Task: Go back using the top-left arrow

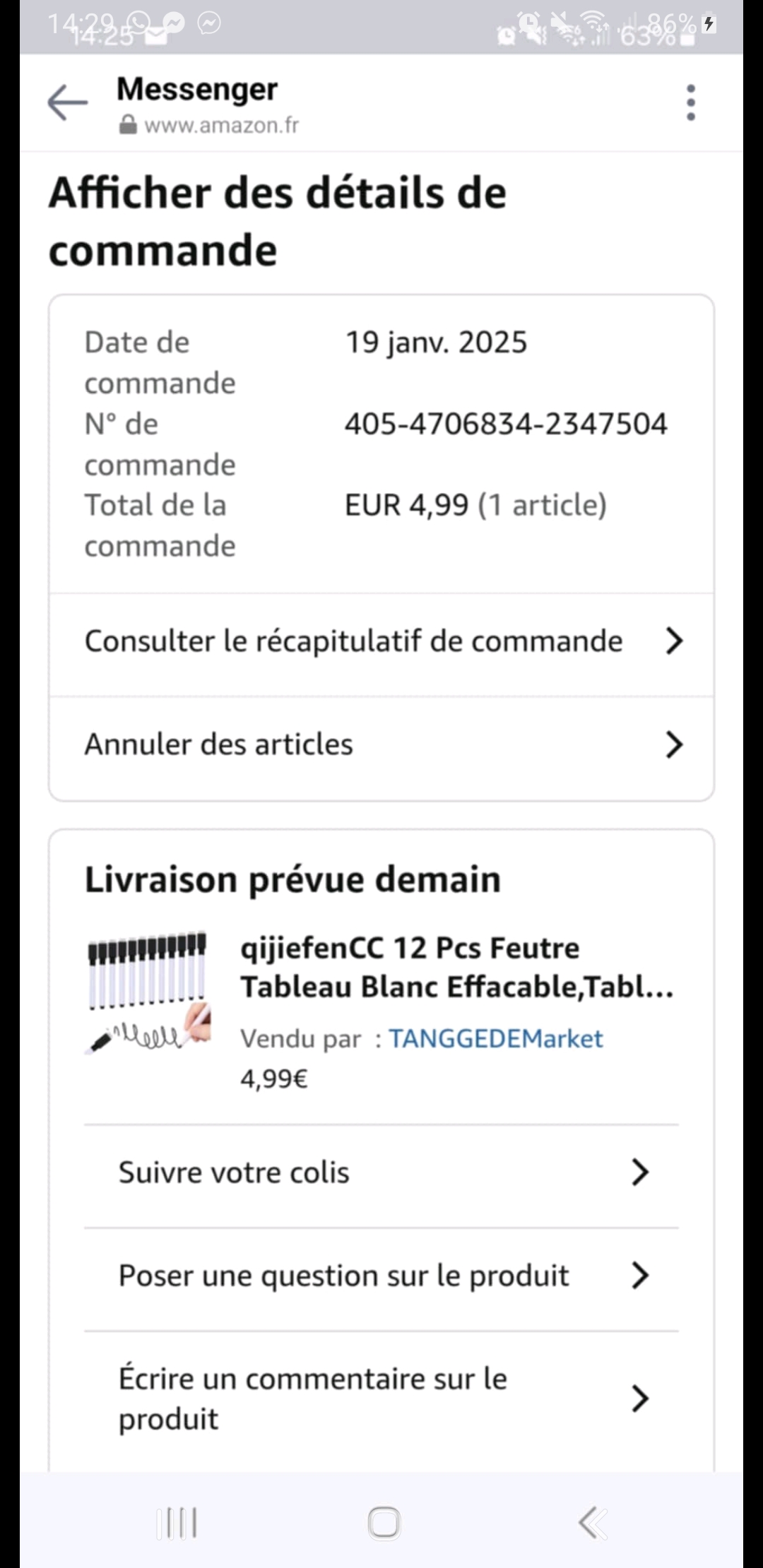Action: (x=67, y=103)
